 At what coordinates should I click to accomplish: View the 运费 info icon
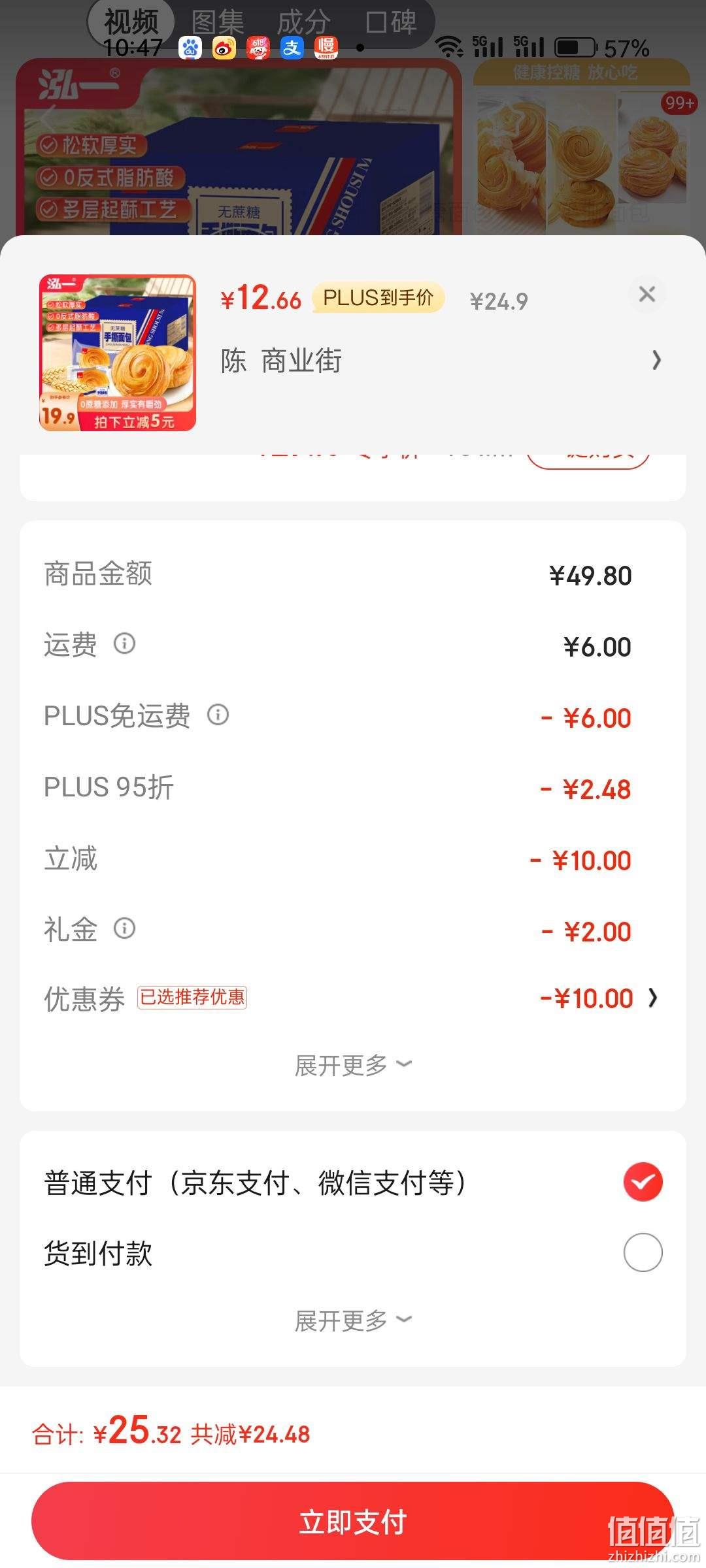[124, 644]
